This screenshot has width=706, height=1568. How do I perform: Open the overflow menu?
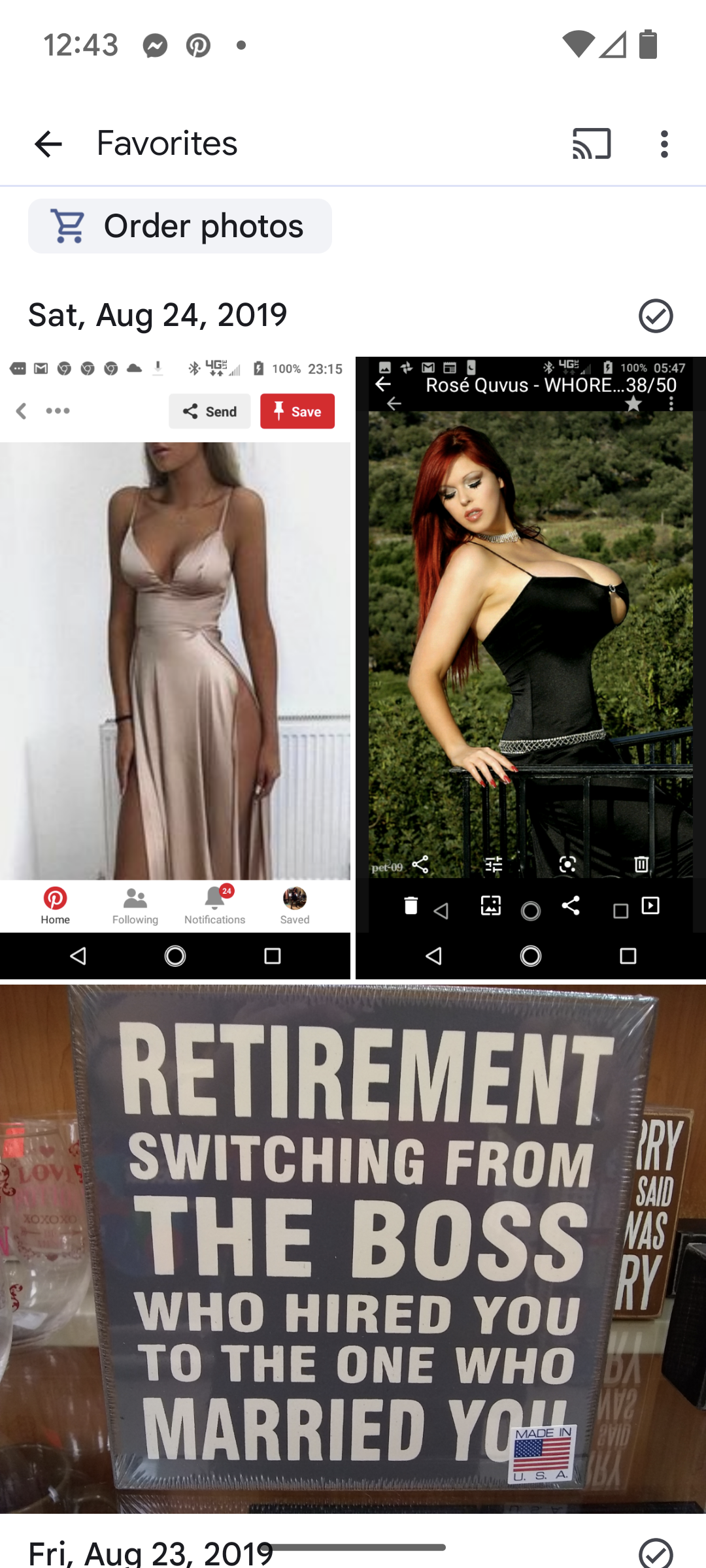tap(664, 144)
